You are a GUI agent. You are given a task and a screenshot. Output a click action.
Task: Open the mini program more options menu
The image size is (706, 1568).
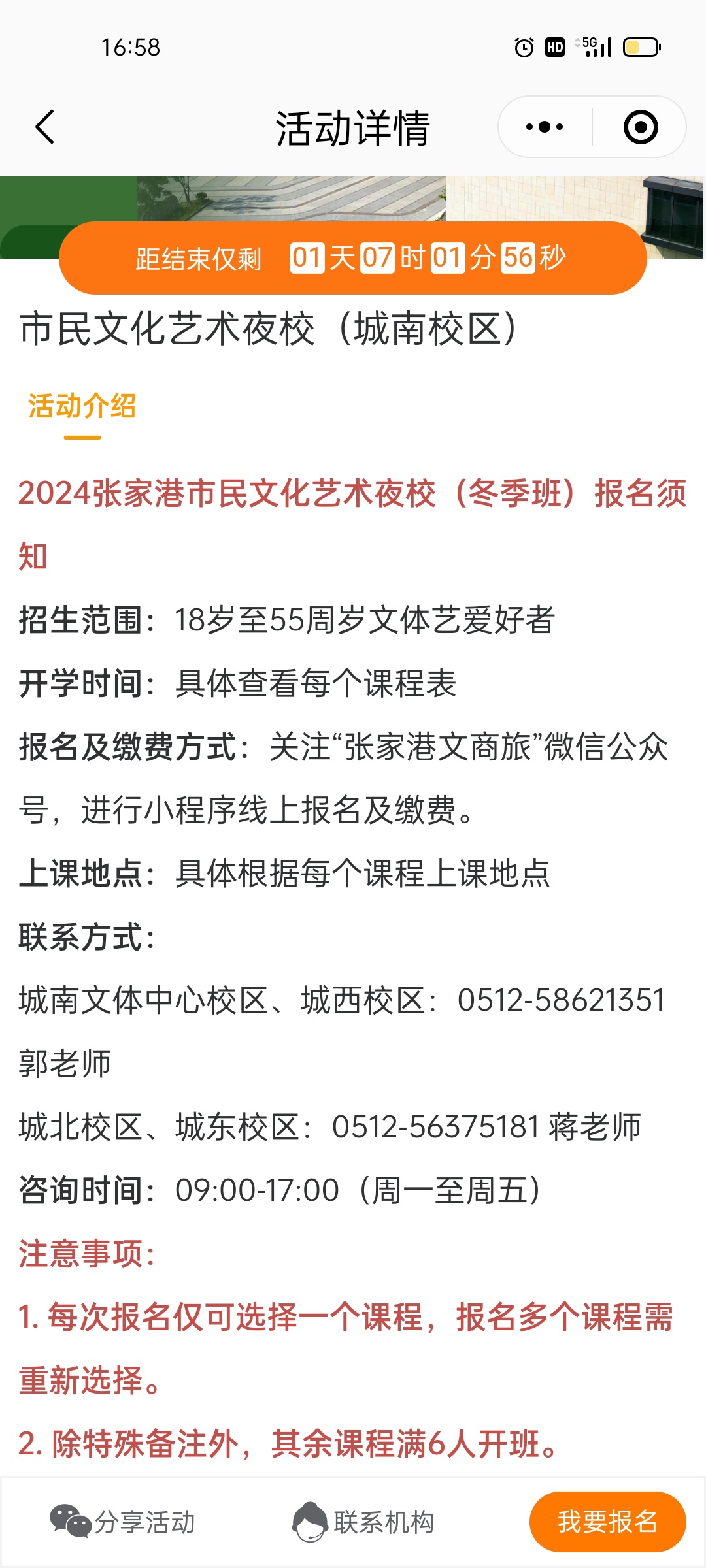(545, 127)
